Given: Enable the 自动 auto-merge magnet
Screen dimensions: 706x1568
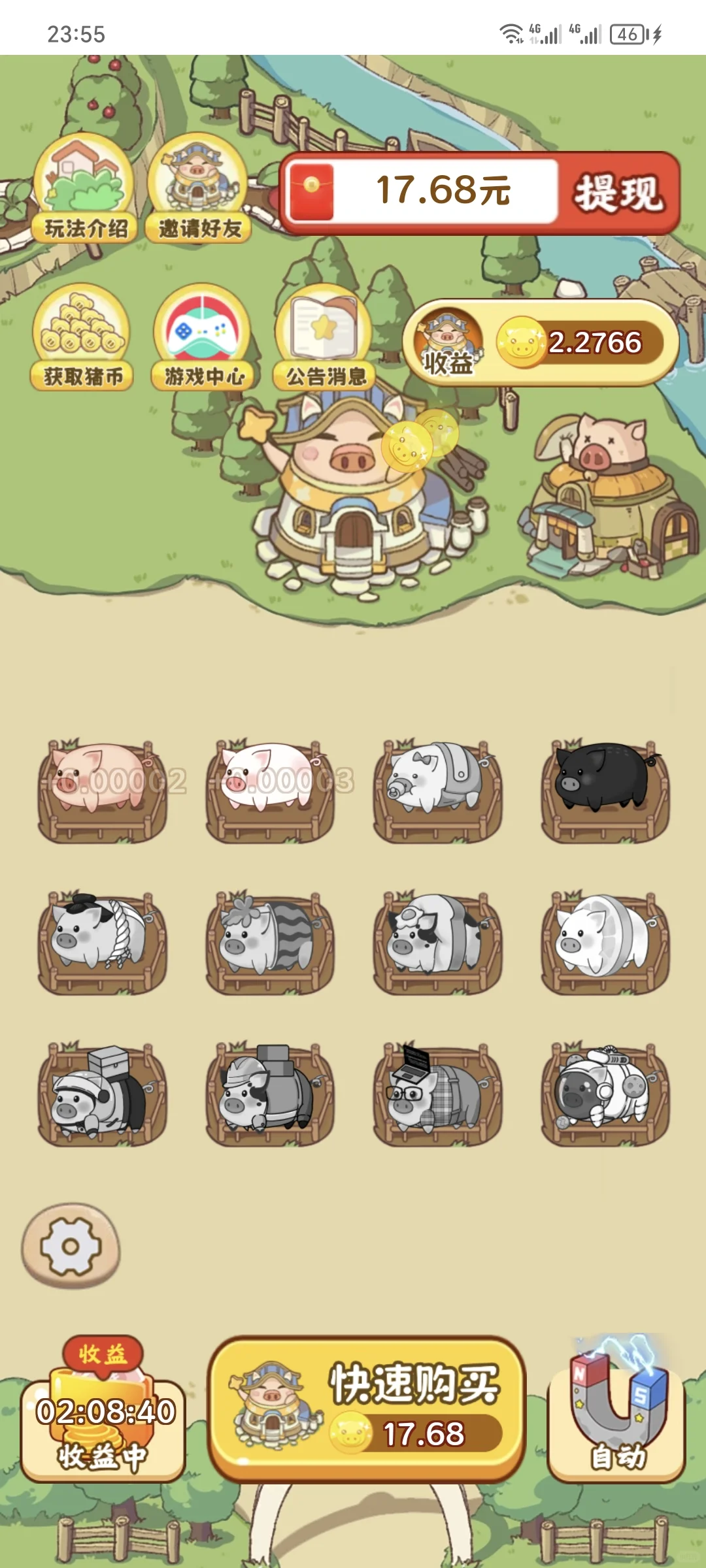Looking at the screenshot, I should pos(617,1410).
